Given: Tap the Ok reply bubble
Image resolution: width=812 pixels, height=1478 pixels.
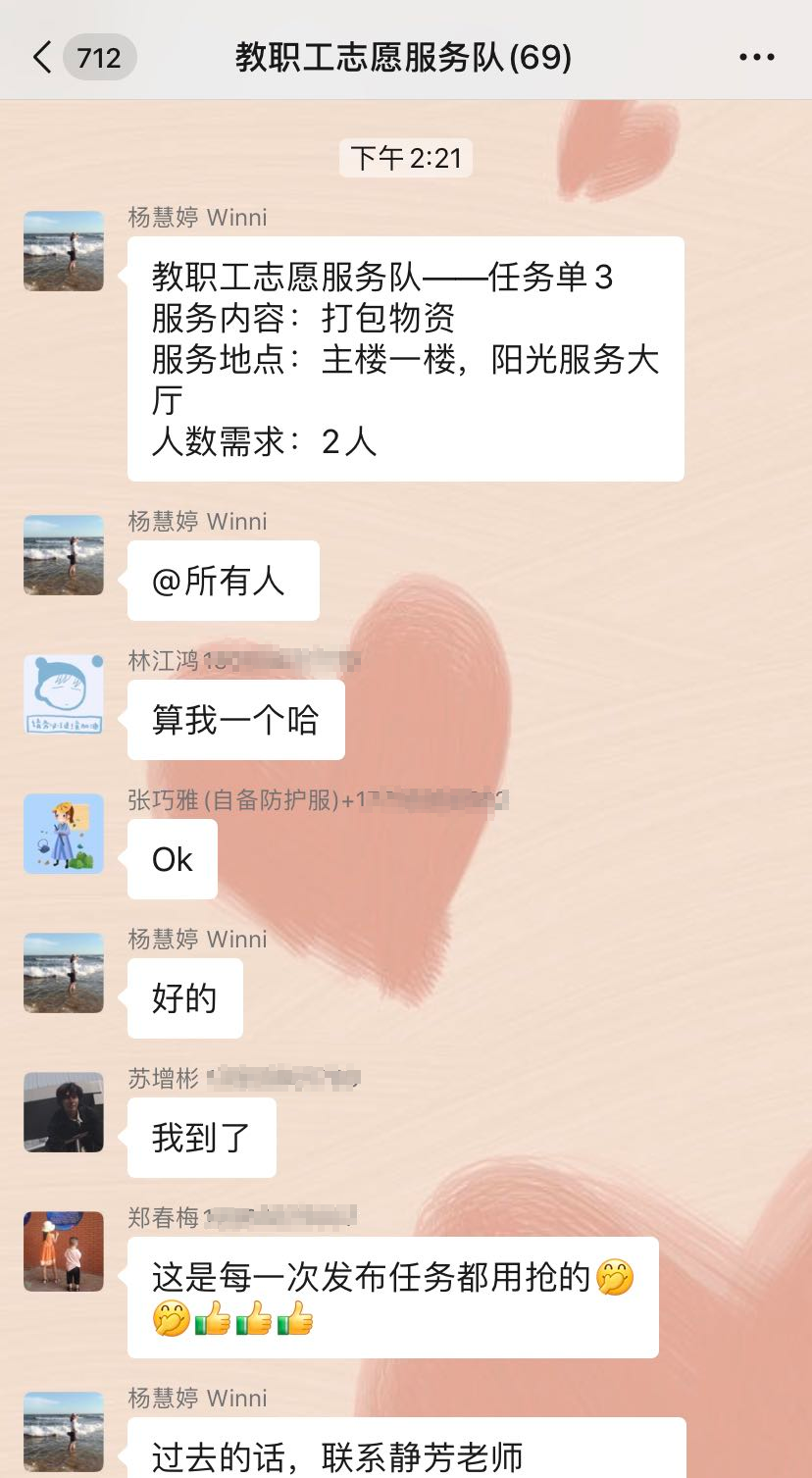Looking at the screenshot, I should [x=172, y=859].
